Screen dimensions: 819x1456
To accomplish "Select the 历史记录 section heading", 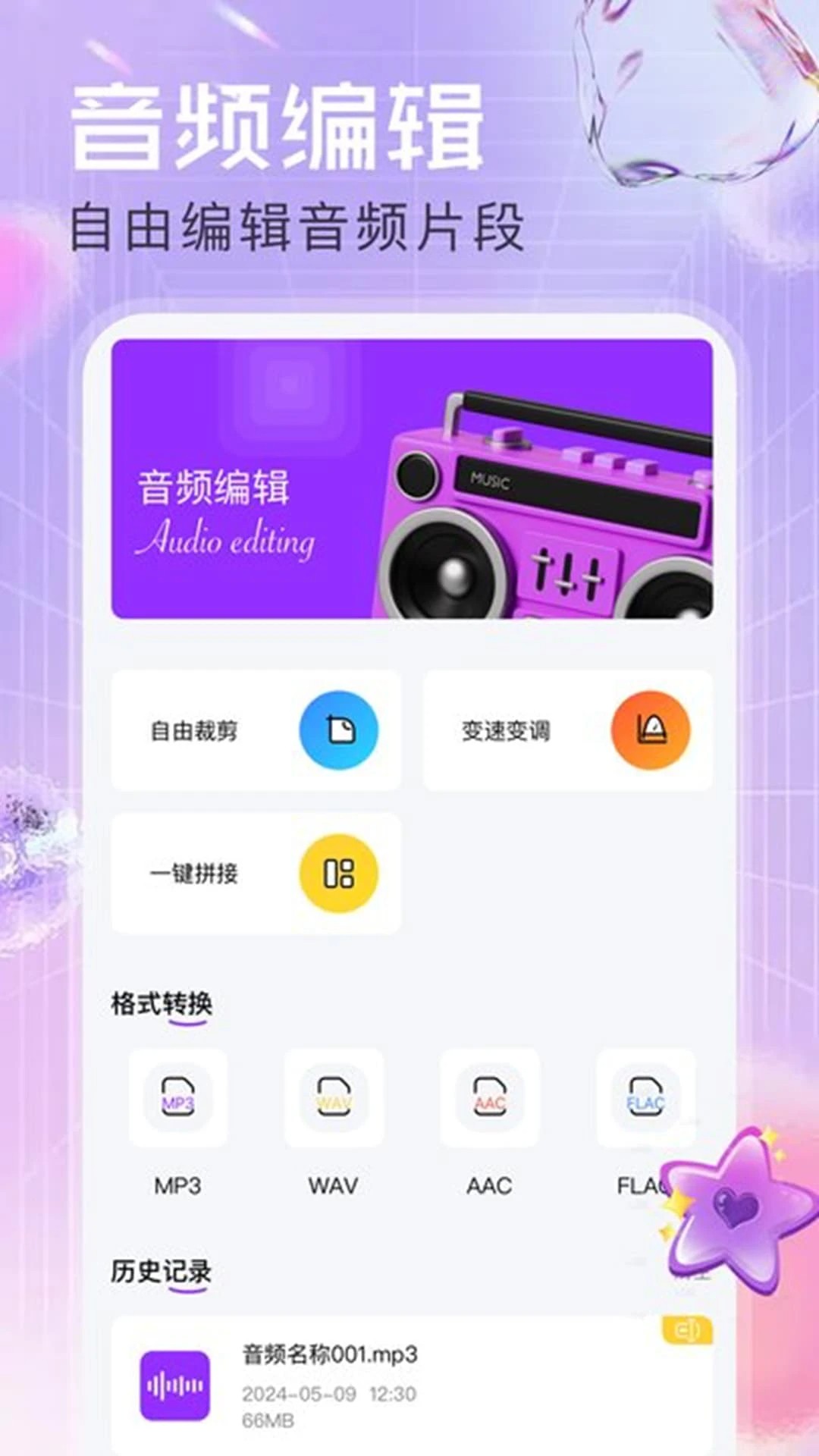I will (162, 1271).
